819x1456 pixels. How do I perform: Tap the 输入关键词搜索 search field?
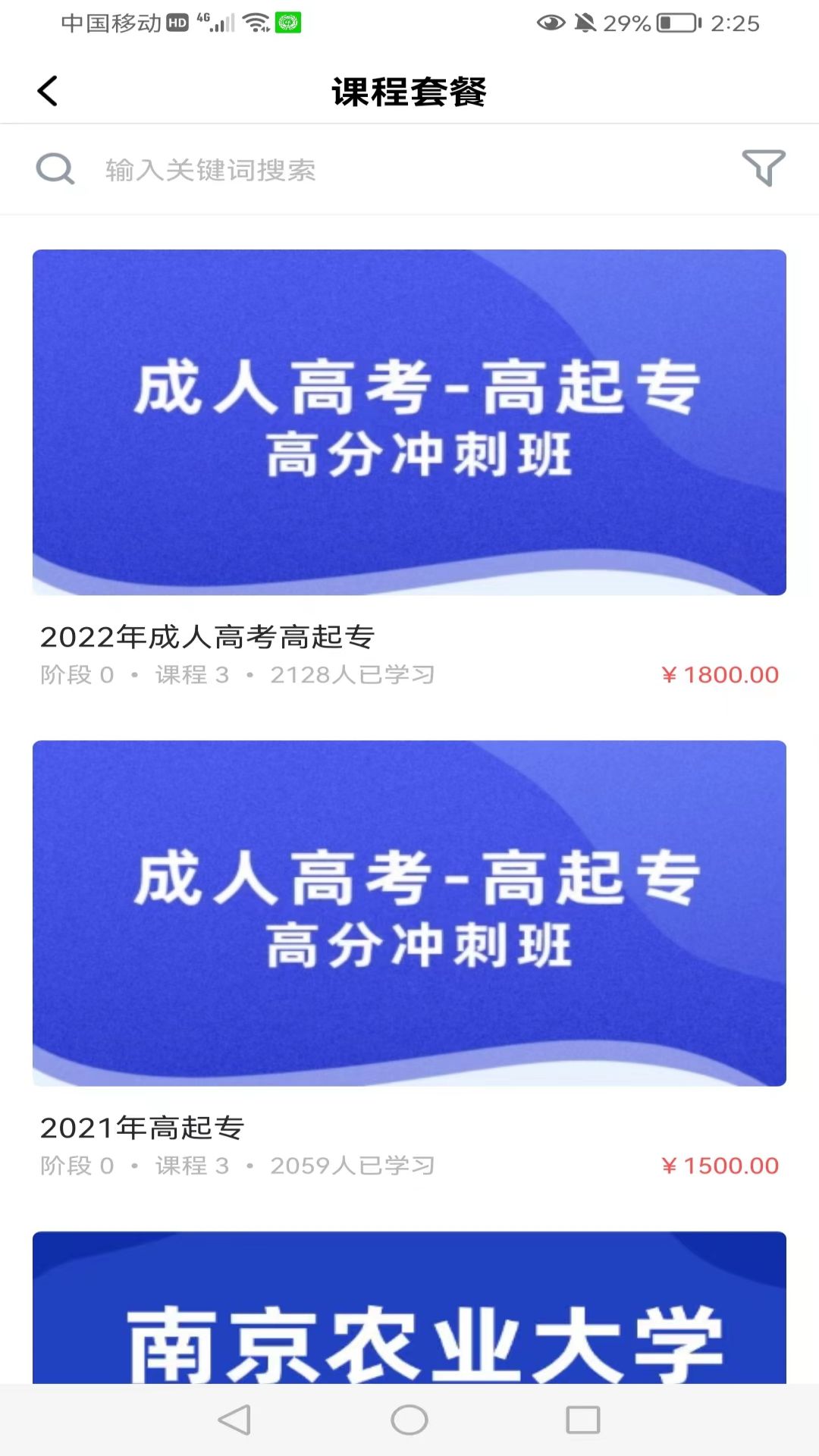pyautogui.click(x=379, y=170)
